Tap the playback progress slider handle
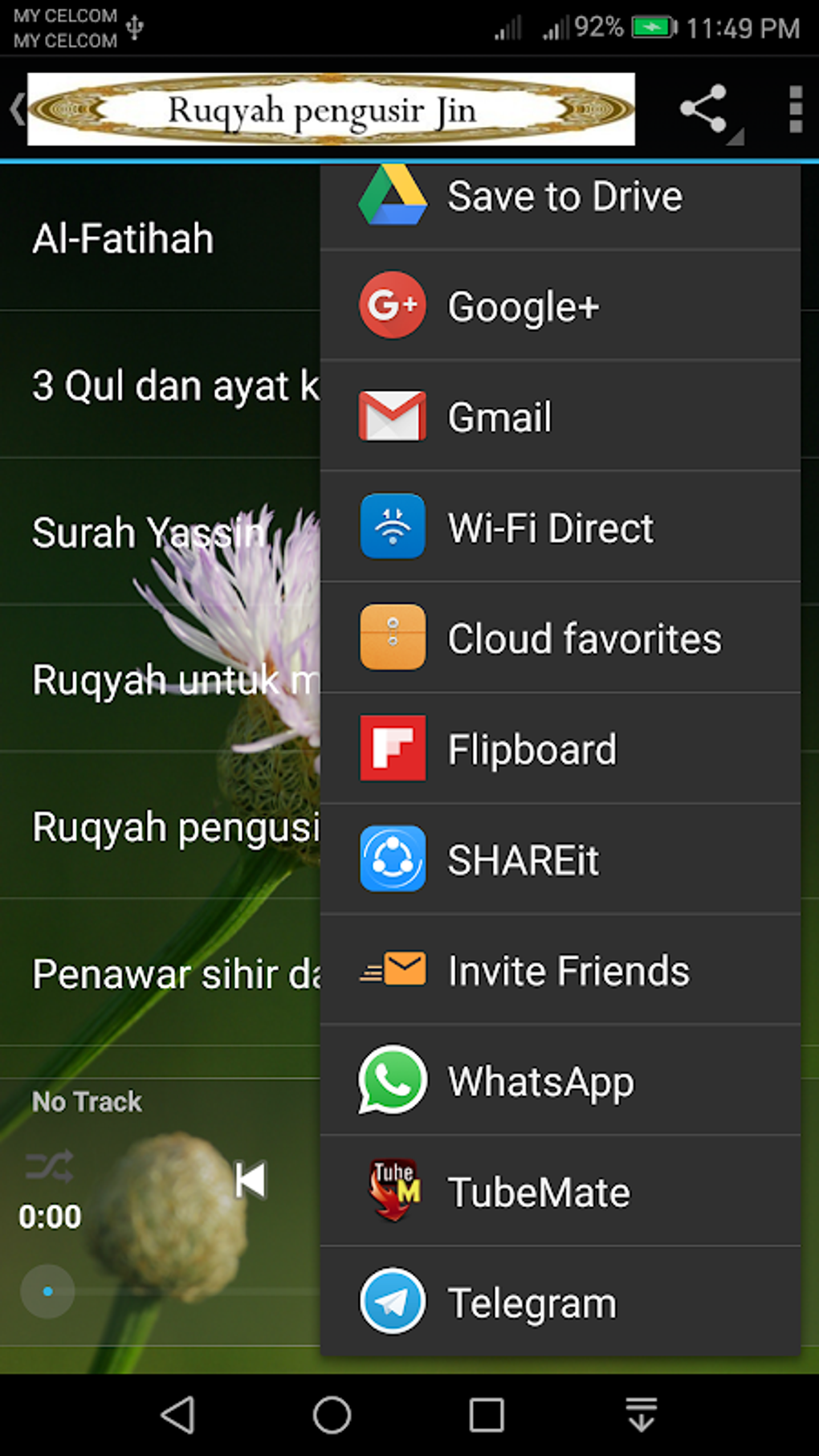 [47, 1291]
